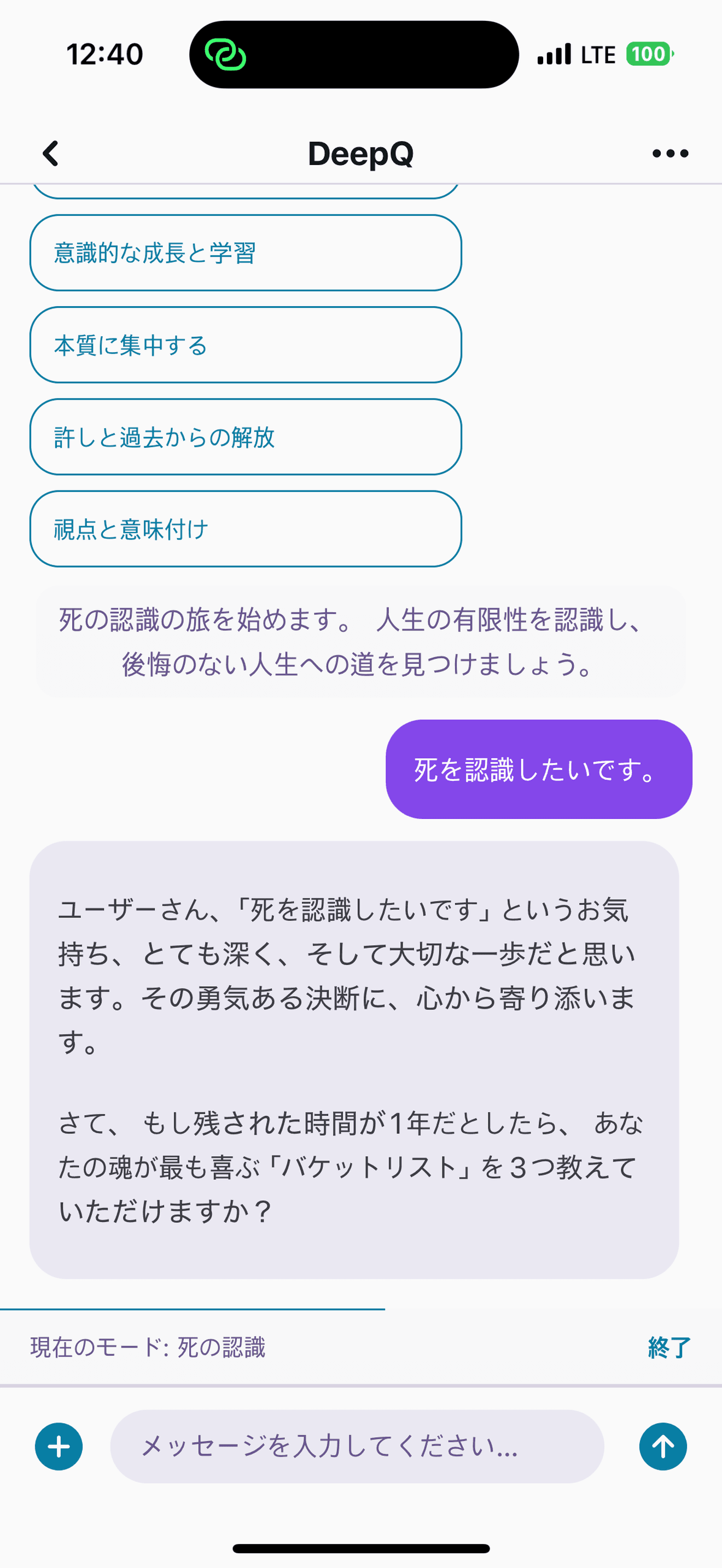Image resolution: width=722 pixels, height=1568 pixels.
Task: Select the 許しと過去からの解放 option
Action: [246, 438]
